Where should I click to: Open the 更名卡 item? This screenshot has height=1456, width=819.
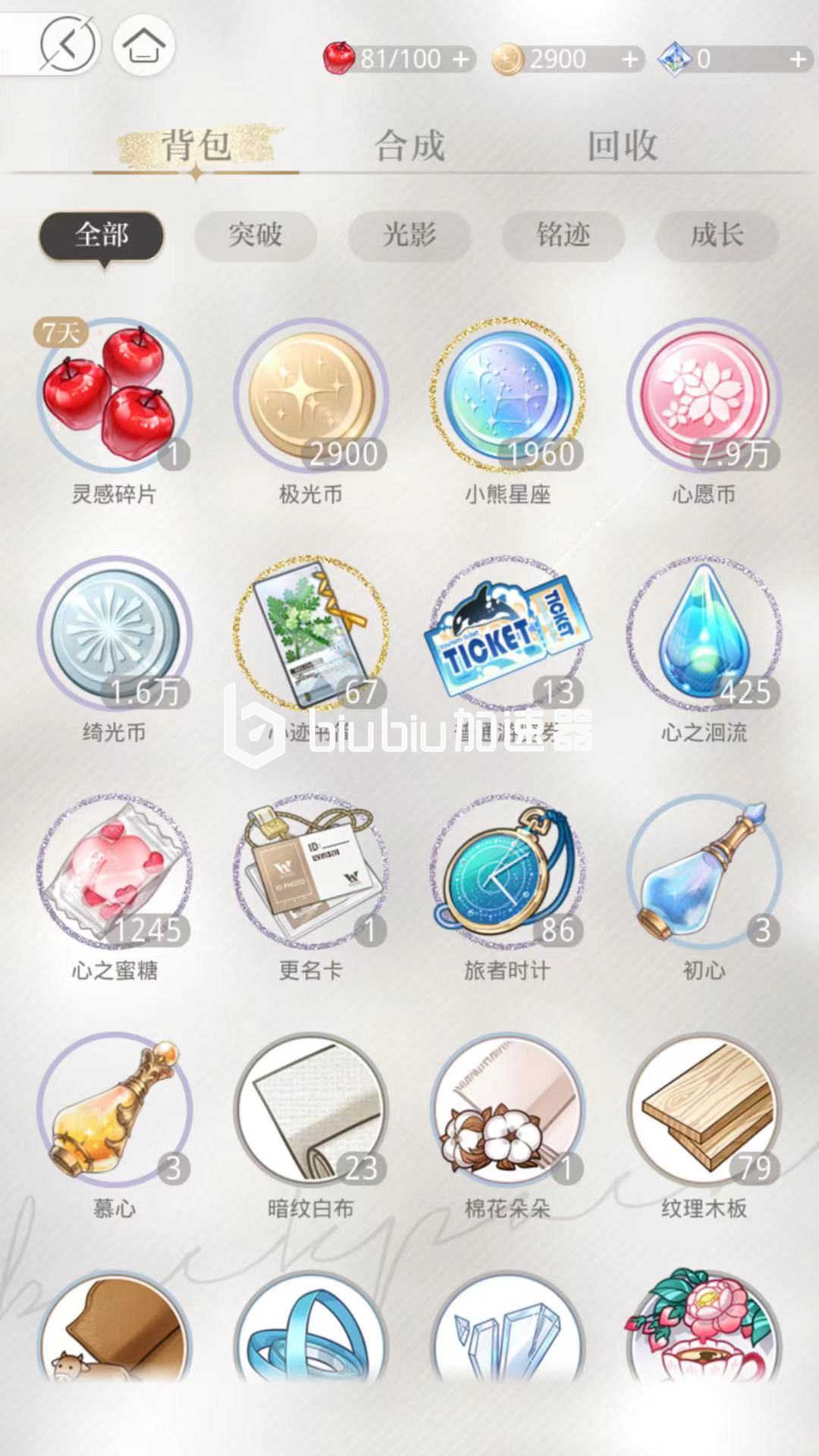311,872
